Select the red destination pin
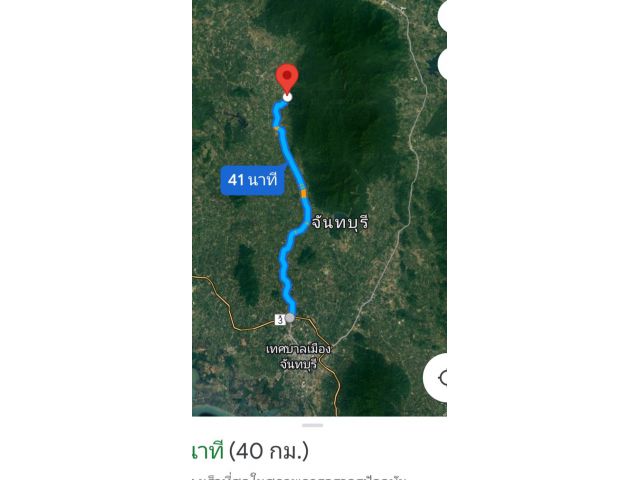The image size is (640, 480). click(287, 80)
